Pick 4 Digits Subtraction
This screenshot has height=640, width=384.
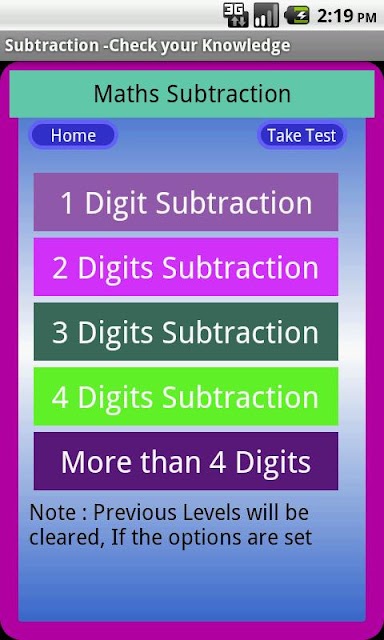[x=186, y=396]
